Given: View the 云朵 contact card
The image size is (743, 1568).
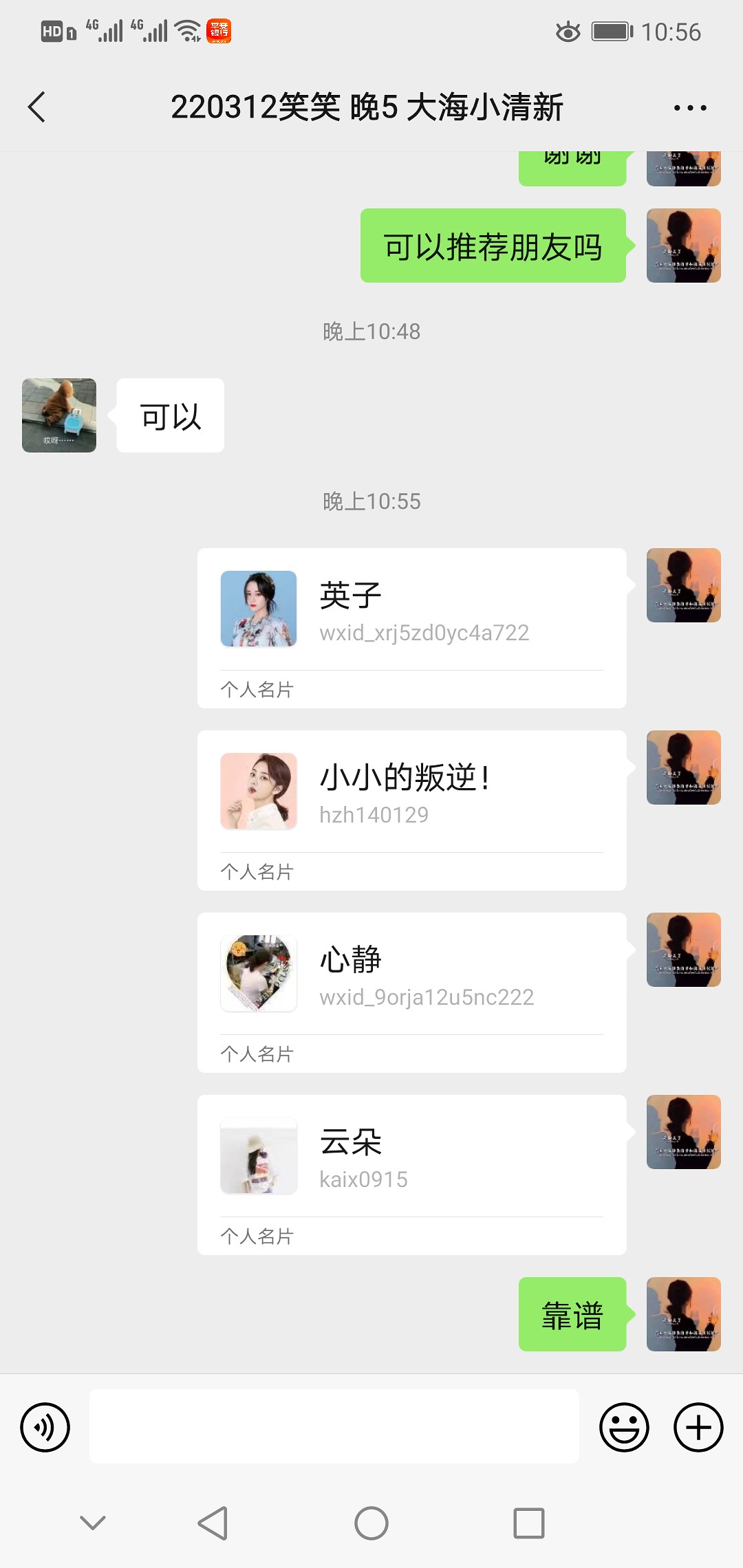Looking at the screenshot, I should [x=411, y=1174].
